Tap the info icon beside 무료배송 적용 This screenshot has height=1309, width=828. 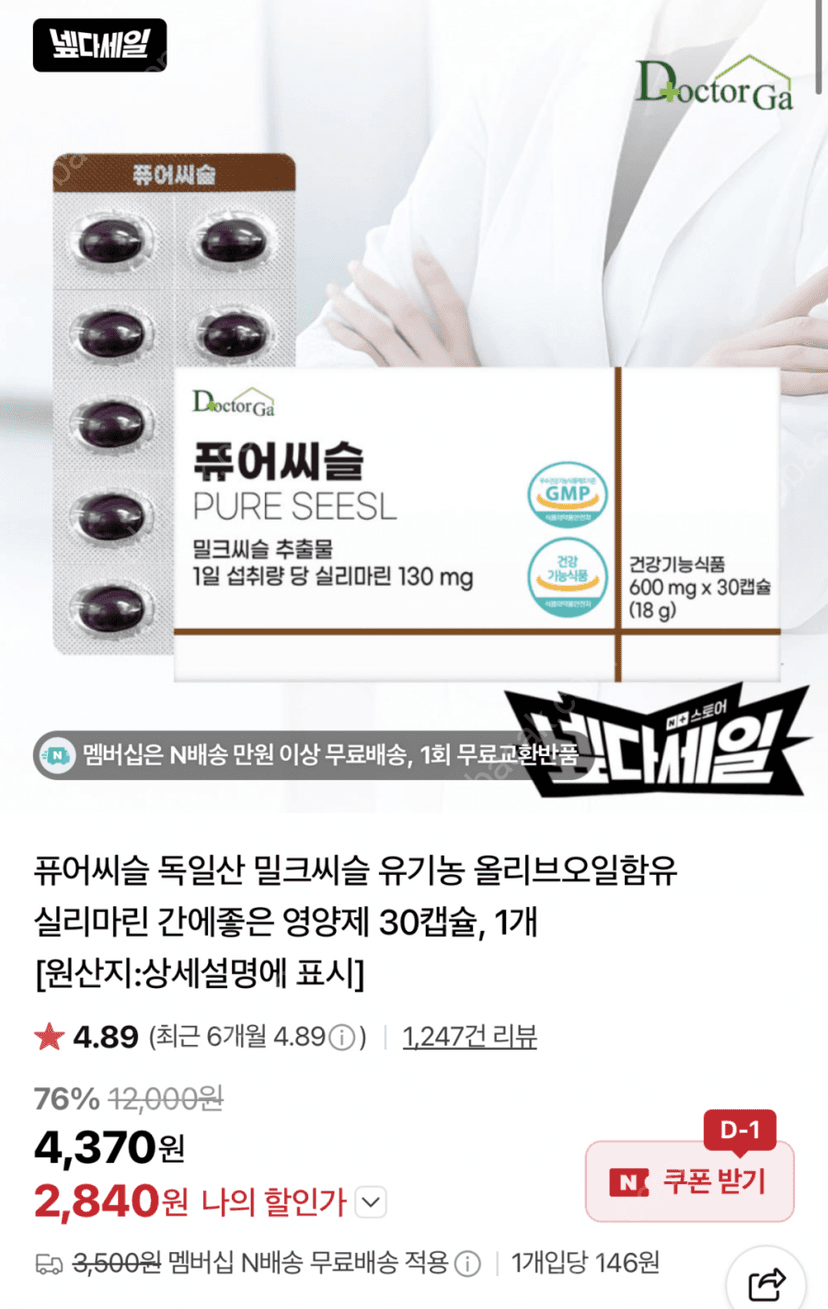(467, 1264)
